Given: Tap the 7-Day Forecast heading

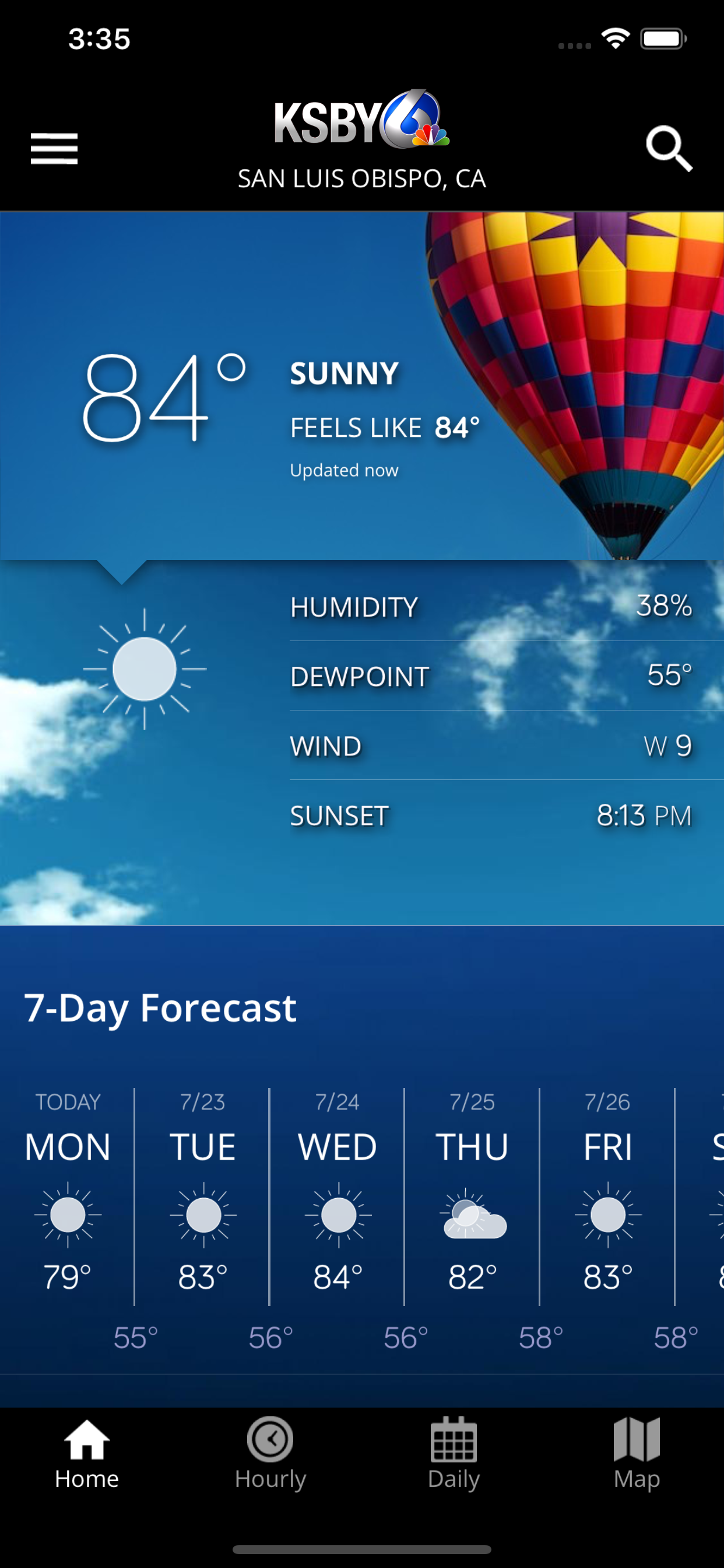Looking at the screenshot, I should (159, 1006).
